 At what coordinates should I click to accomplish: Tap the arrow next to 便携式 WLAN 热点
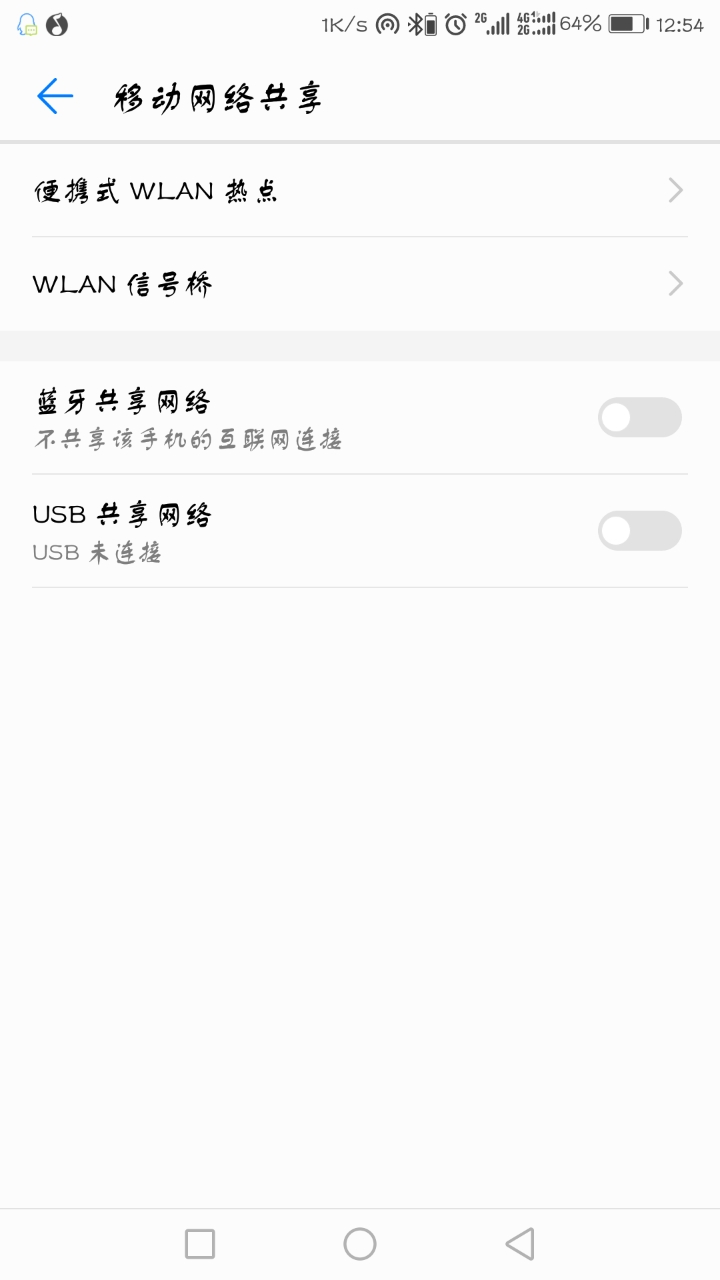pos(675,190)
